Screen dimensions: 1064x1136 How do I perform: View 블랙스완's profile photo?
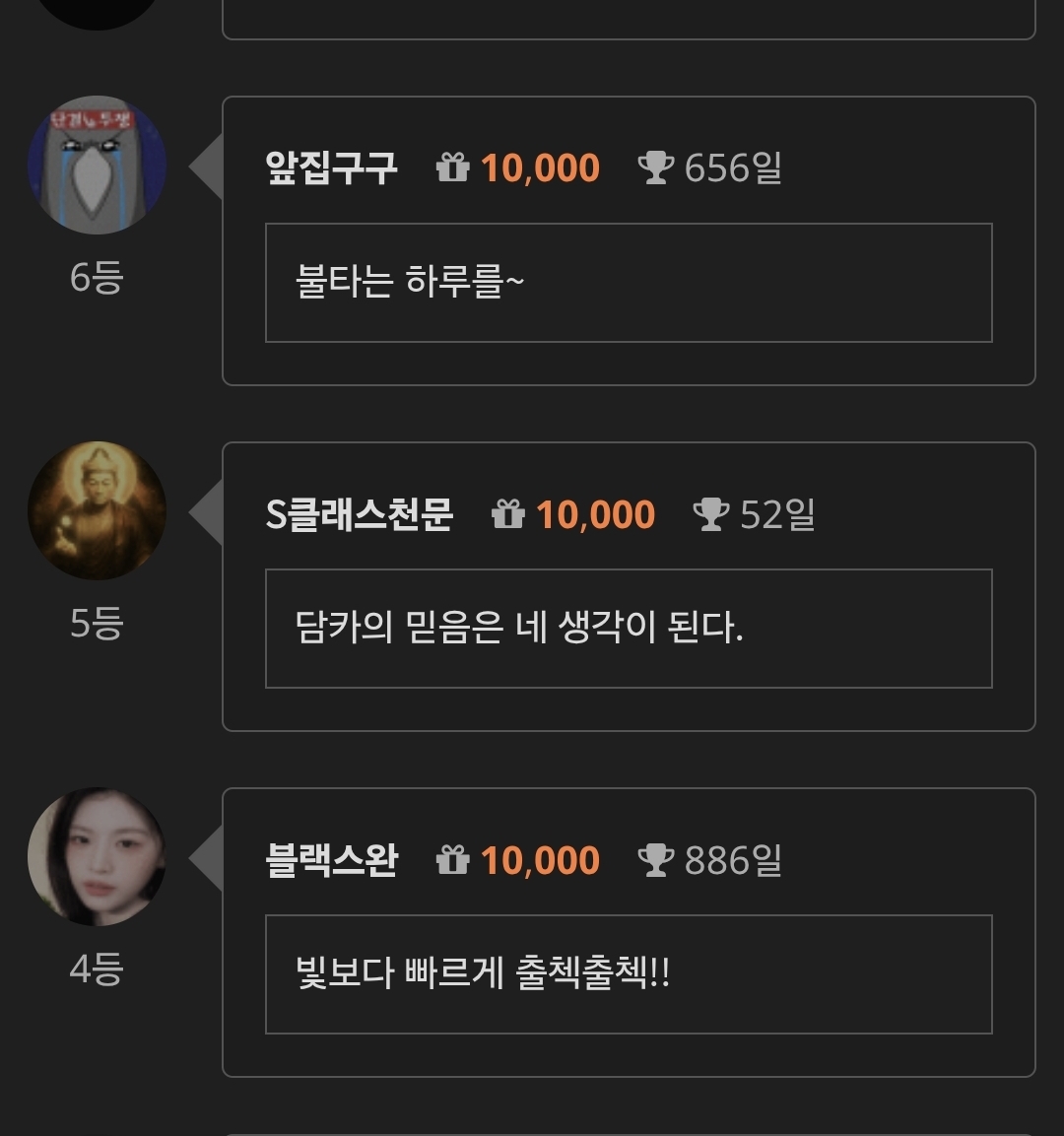tap(97, 856)
